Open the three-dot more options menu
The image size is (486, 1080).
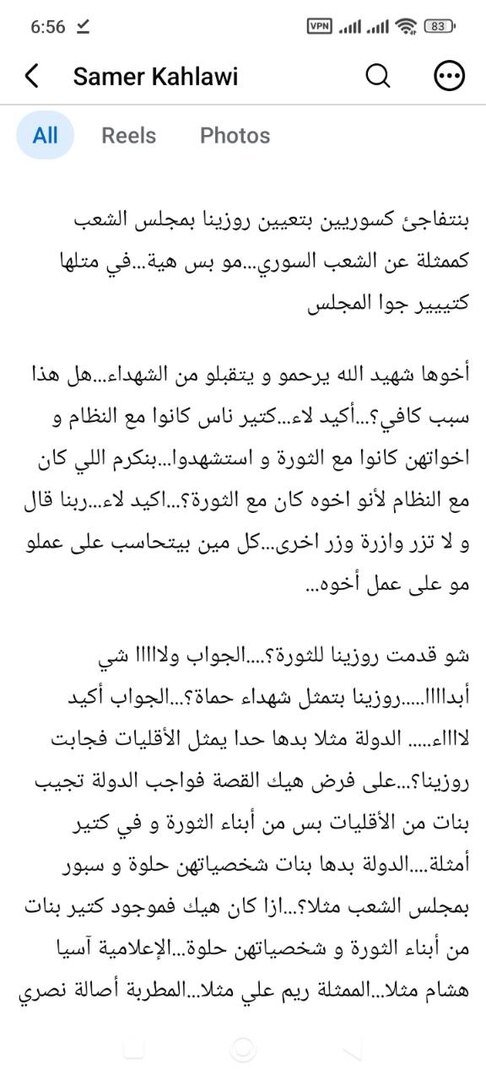coord(450,76)
